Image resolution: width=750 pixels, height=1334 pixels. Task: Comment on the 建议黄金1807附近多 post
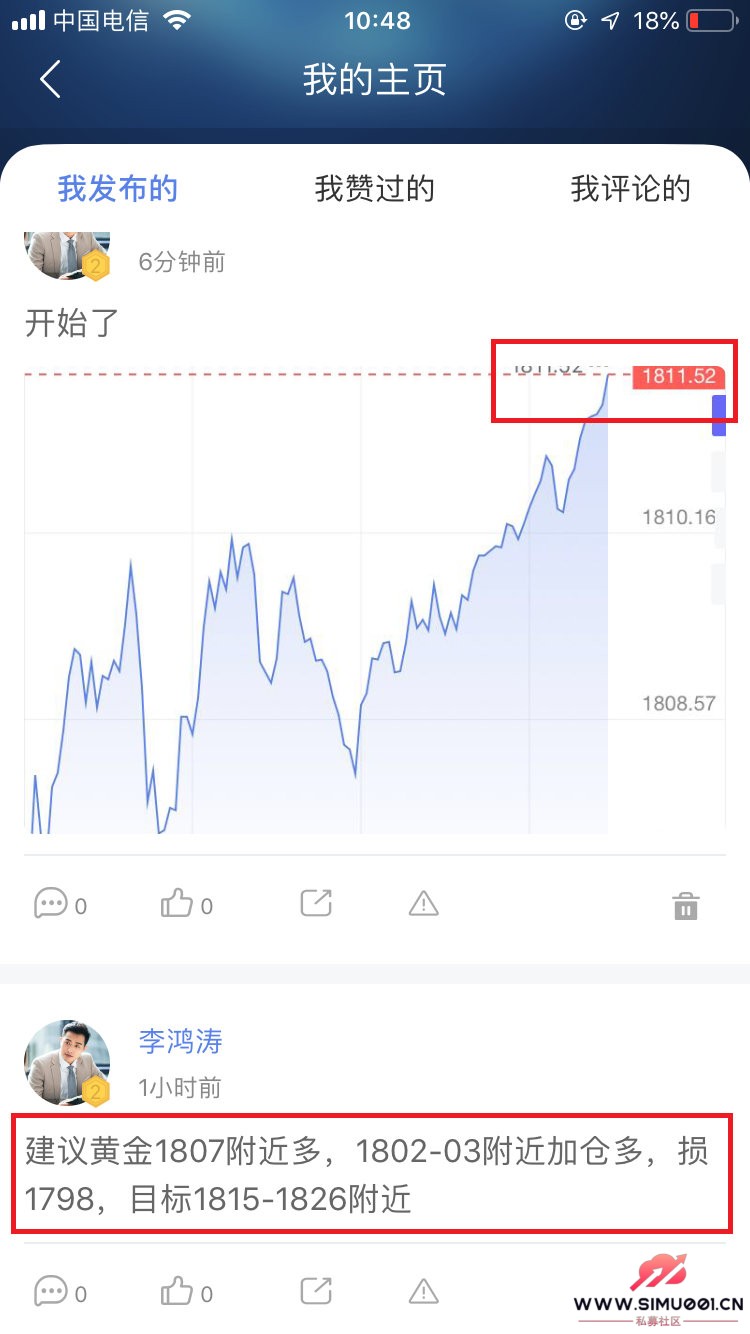(50, 1291)
